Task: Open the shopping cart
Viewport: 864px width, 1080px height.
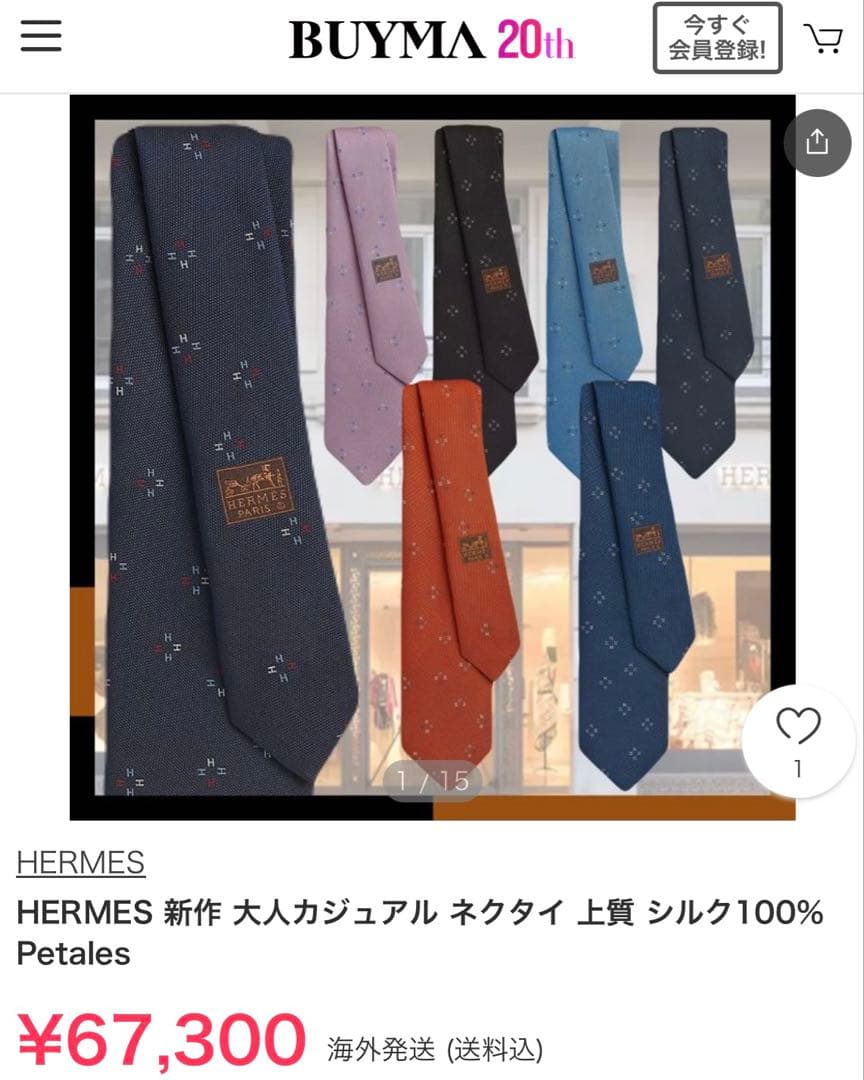Action: coord(823,39)
